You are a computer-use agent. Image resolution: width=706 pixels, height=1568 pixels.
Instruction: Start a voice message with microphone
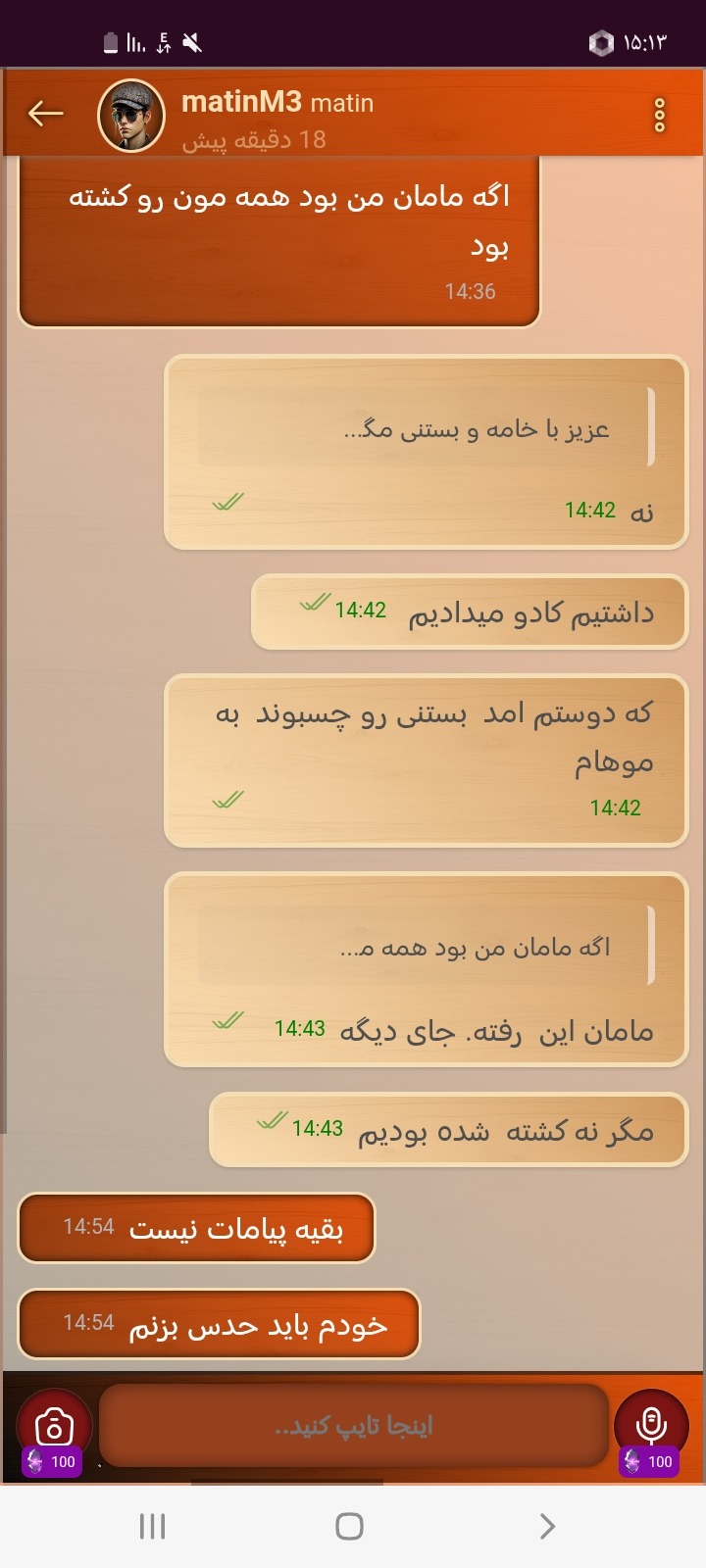click(x=651, y=1427)
